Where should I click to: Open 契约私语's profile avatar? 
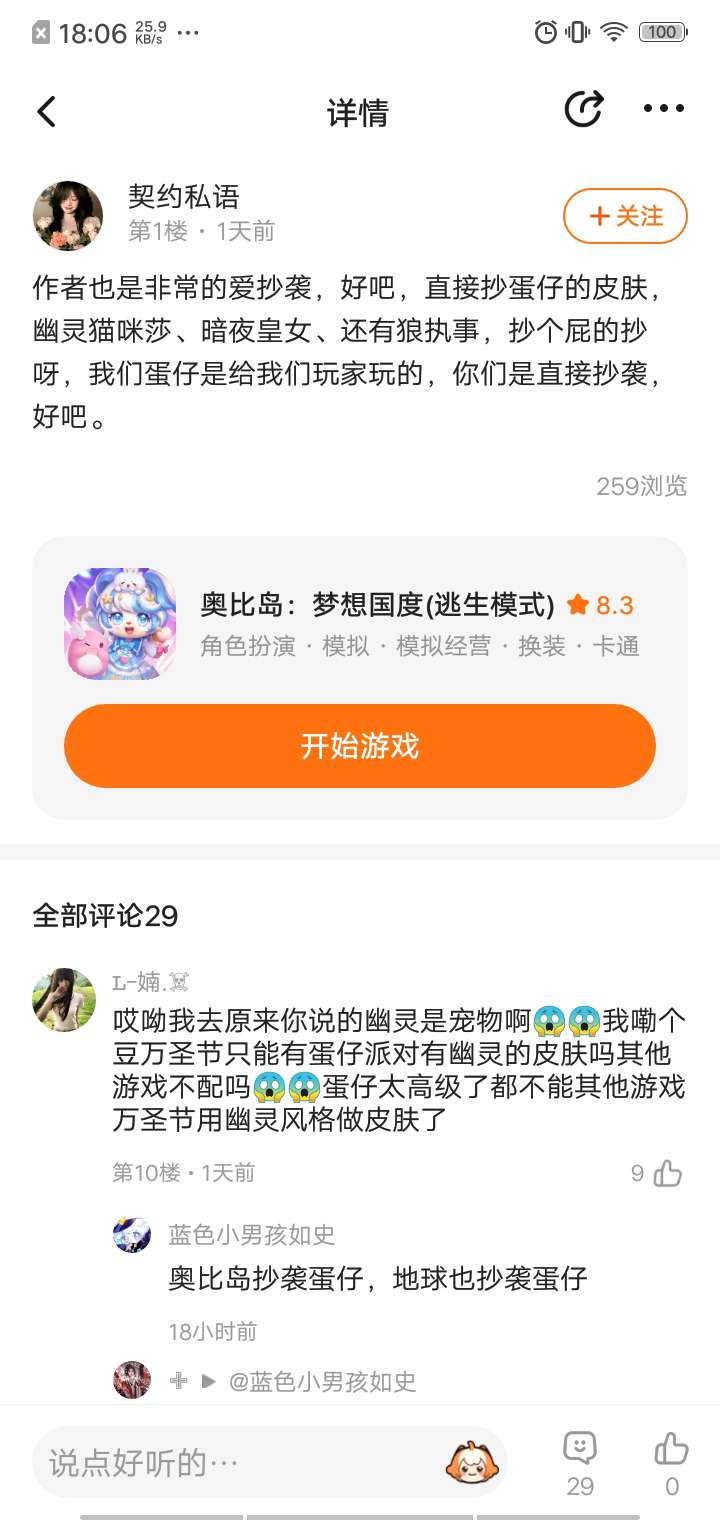pos(68,215)
